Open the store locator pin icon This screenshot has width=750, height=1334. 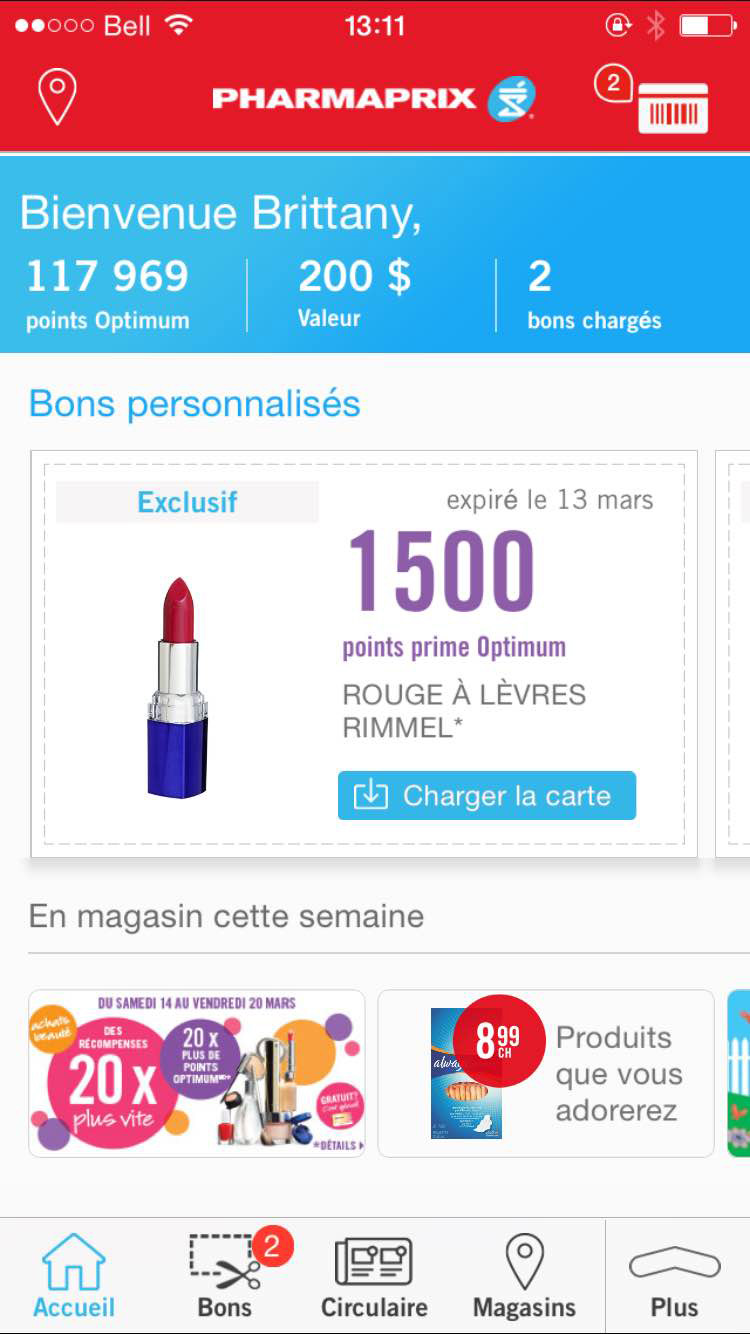point(57,97)
